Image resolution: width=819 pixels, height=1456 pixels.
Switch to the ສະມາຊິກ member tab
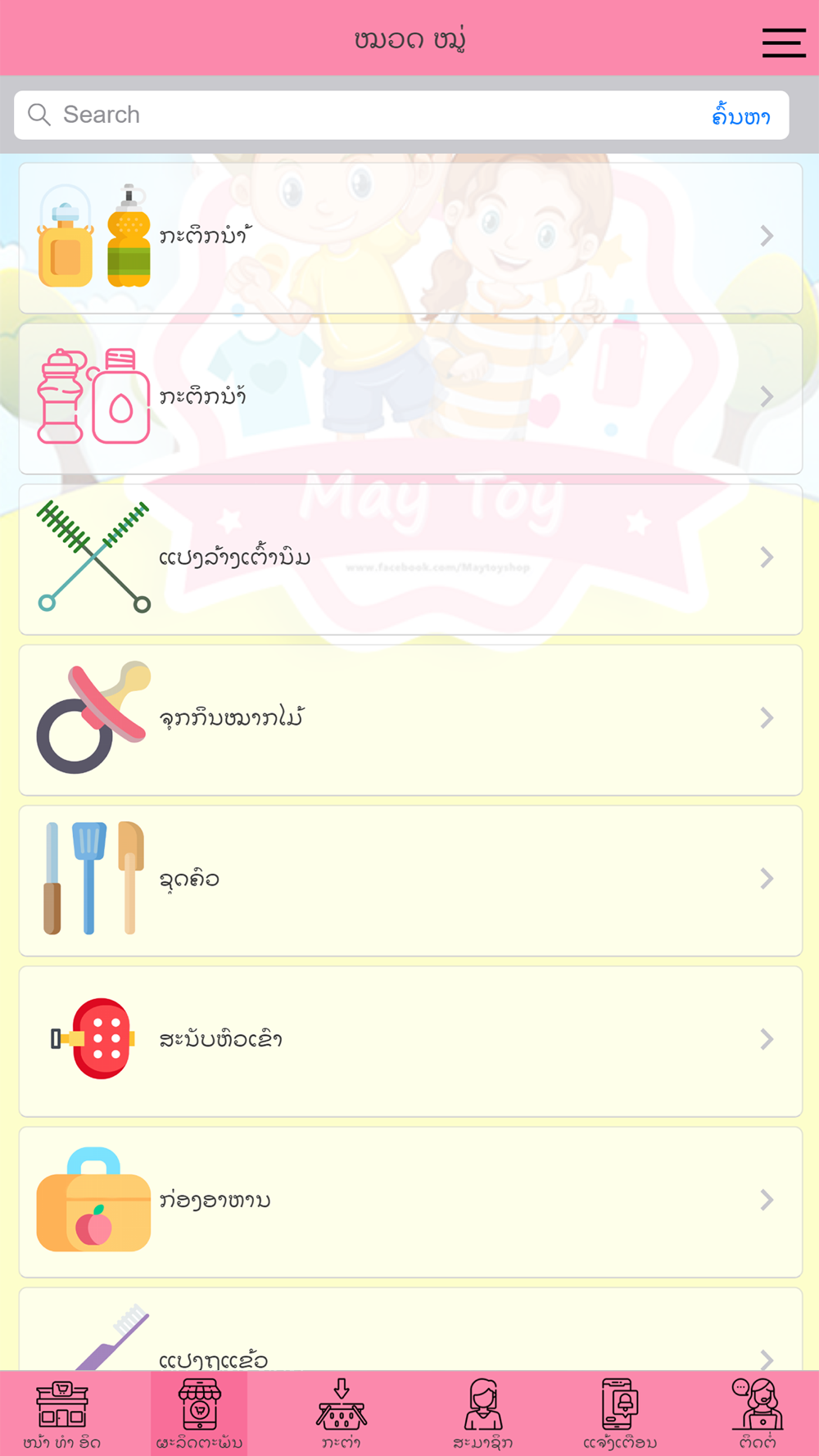483,1413
